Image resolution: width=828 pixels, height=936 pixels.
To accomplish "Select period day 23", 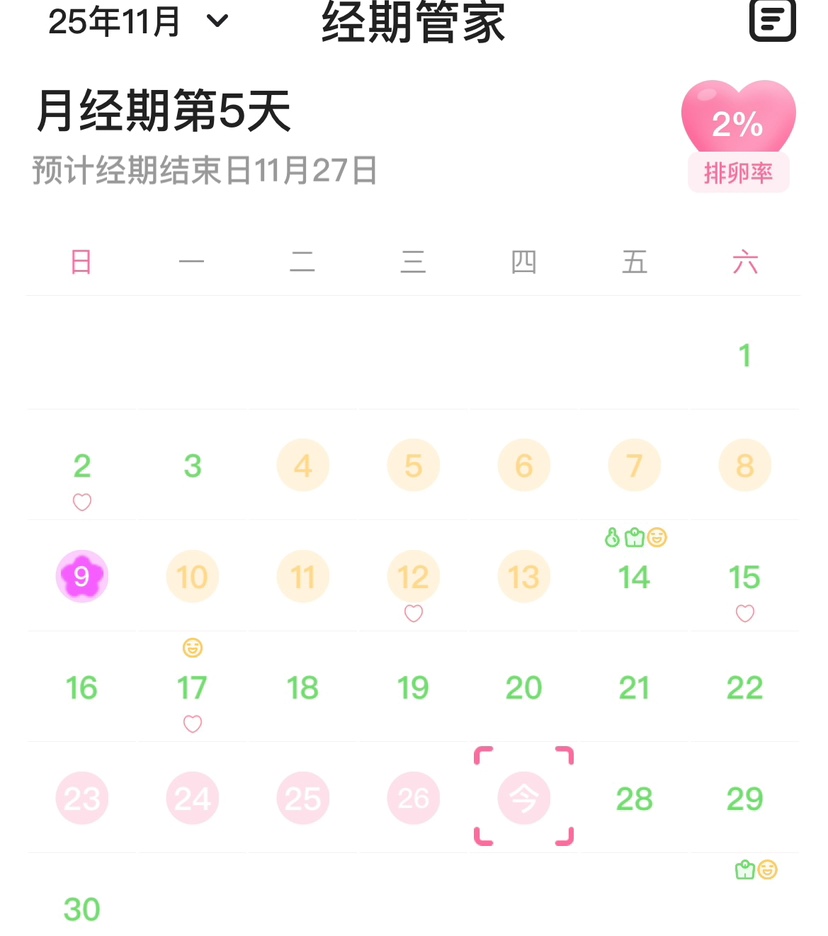I will (x=82, y=799).
